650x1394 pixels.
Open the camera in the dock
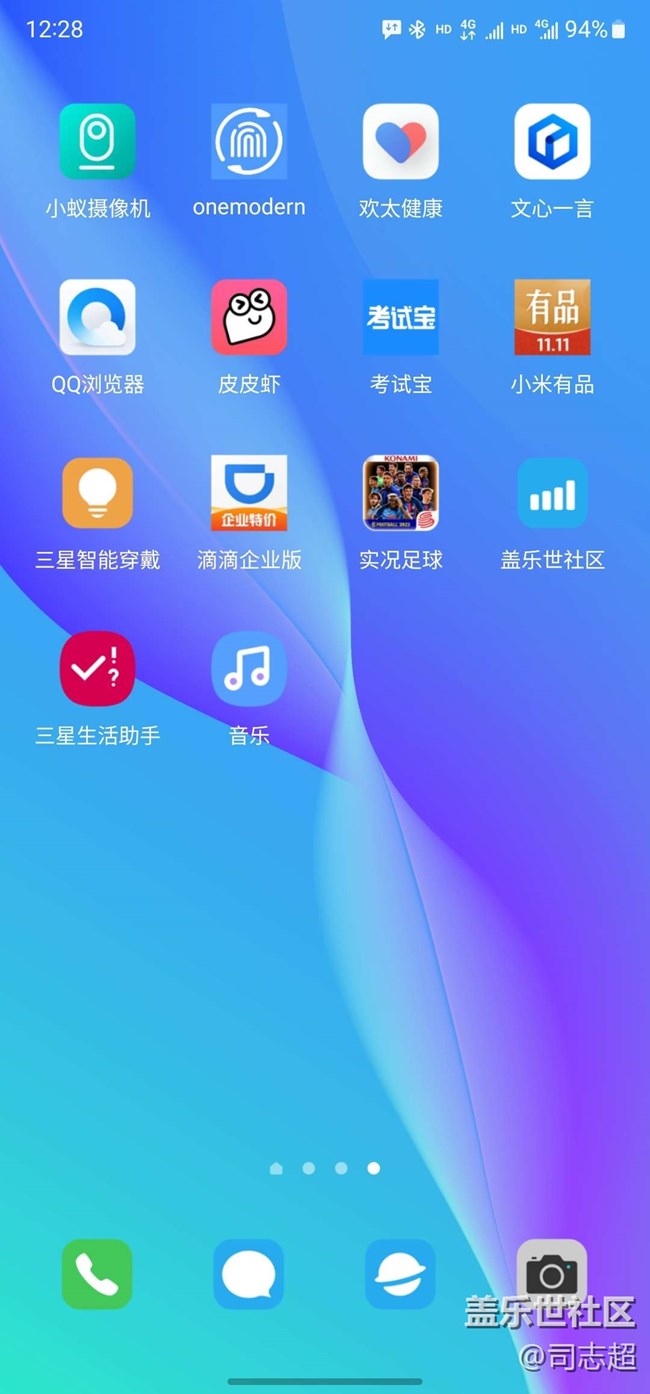pos(551,1274)
